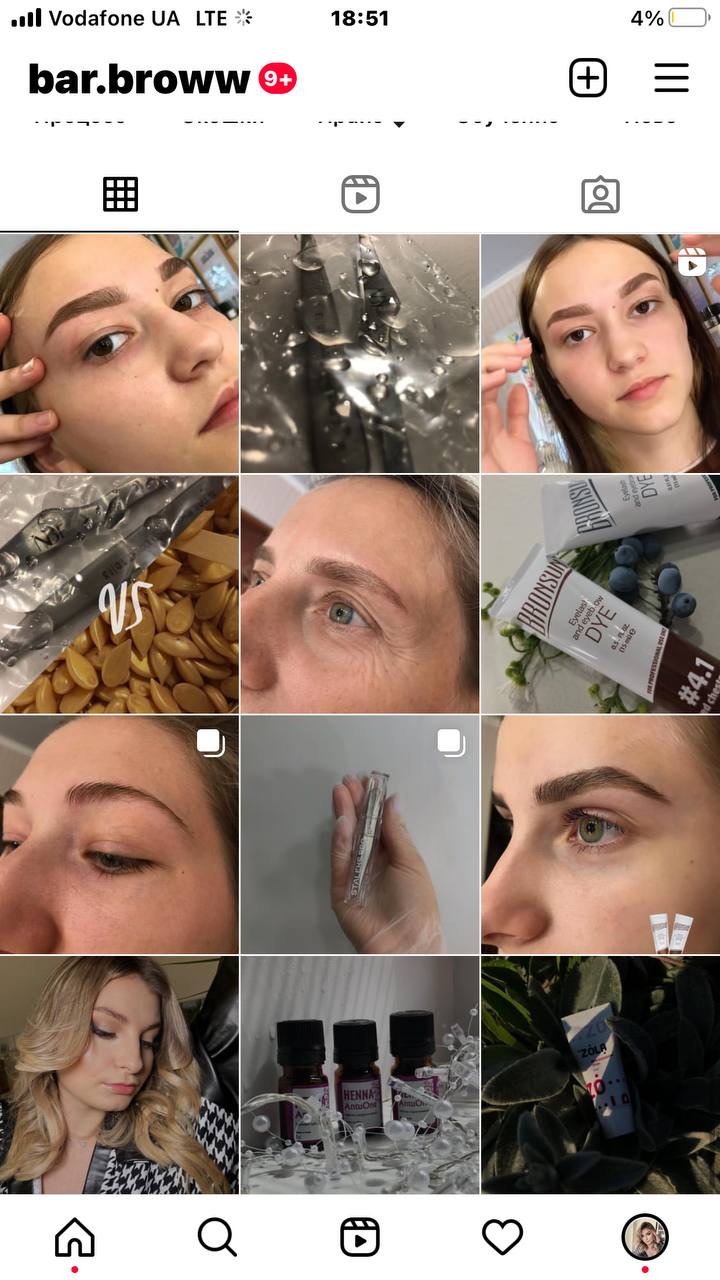Open the create new post plus icon
Screen dimensions: 720x1280
(x=588, y=78)
